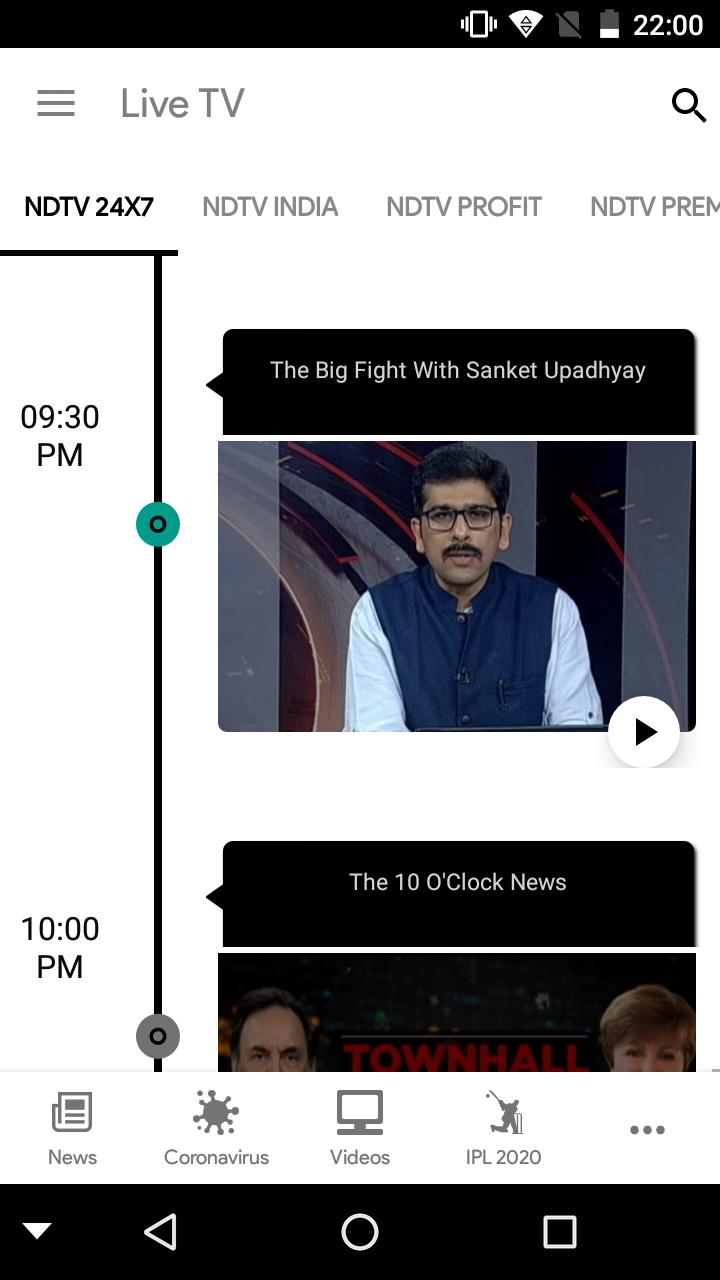The width and height of the screenshot is (720, 1280).
Task: Open the search icon
Action: [689, 104]
